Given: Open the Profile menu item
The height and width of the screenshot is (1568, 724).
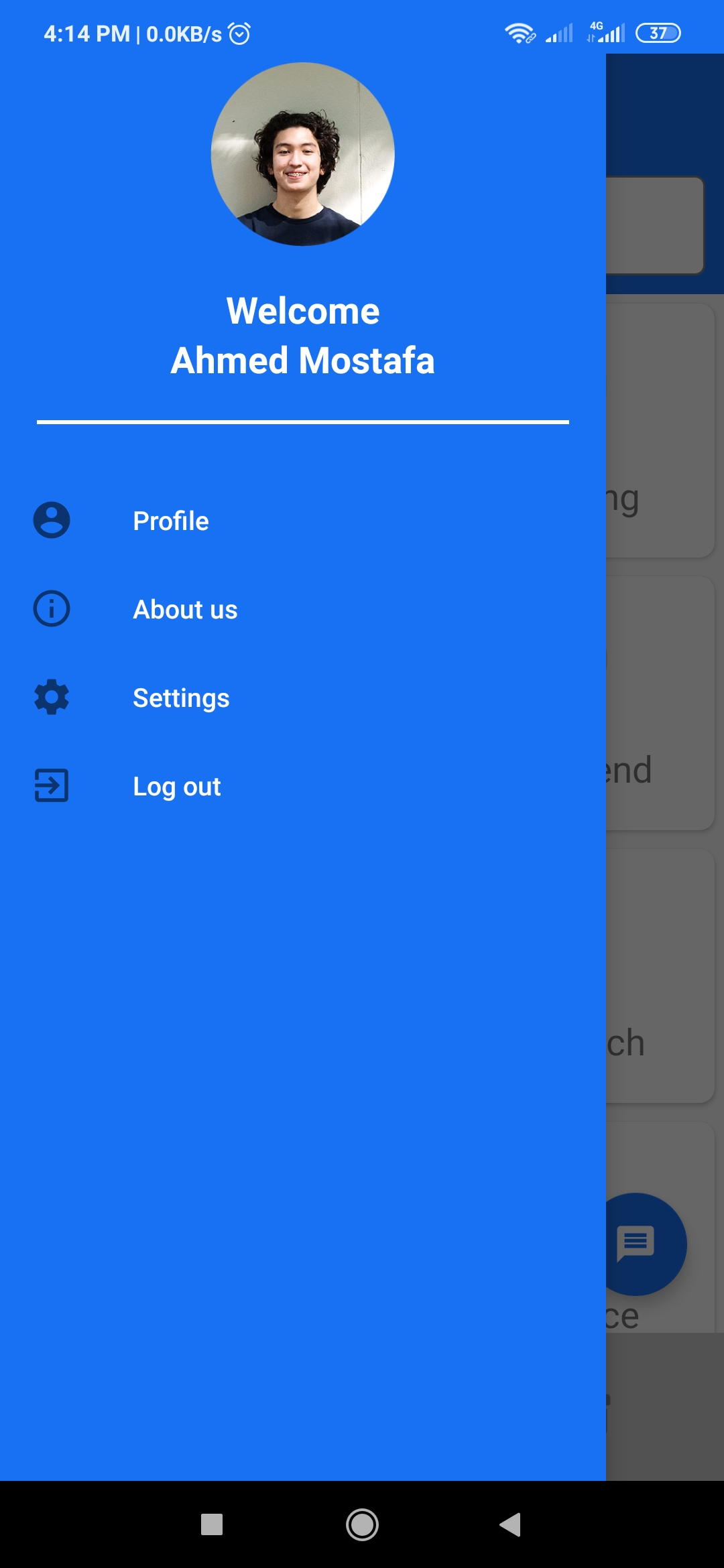Looking at the screenshot, I should (171, 521).
